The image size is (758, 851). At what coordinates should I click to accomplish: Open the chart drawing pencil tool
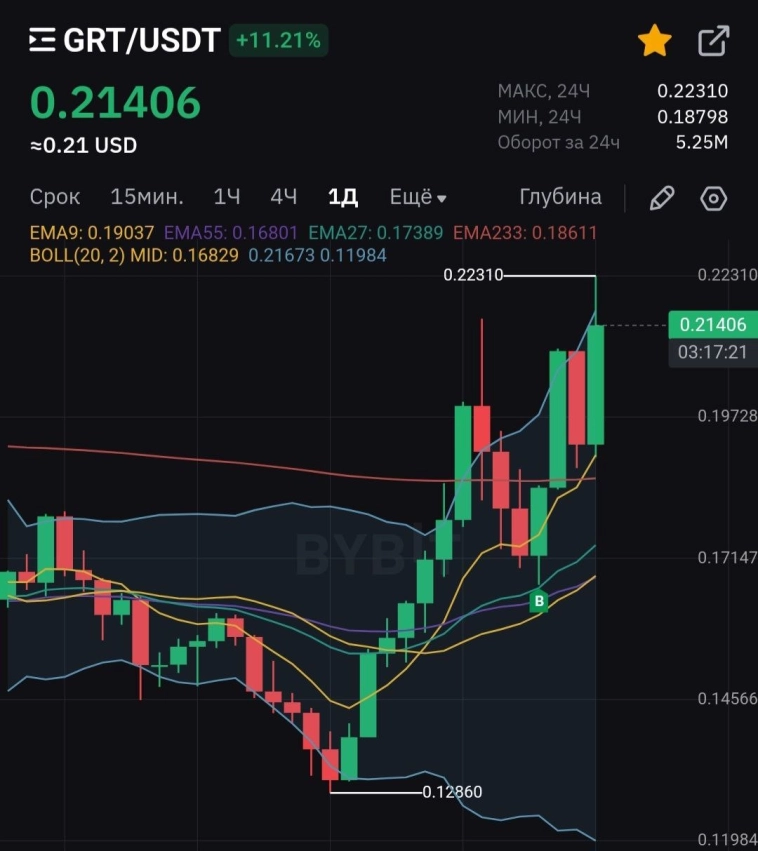(x=662, y=198)
